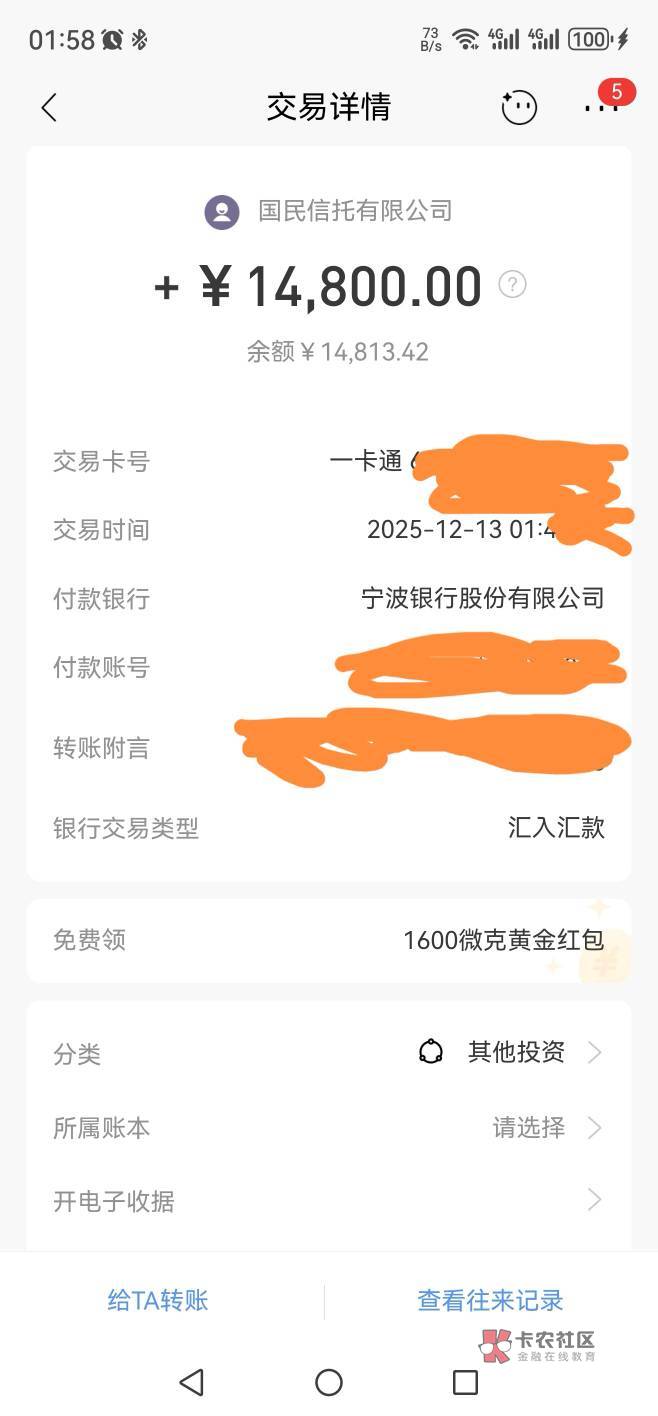Select an account book under 所属账本
This screenshot has height=1416, width=658.
click(x=329, y=1128)
